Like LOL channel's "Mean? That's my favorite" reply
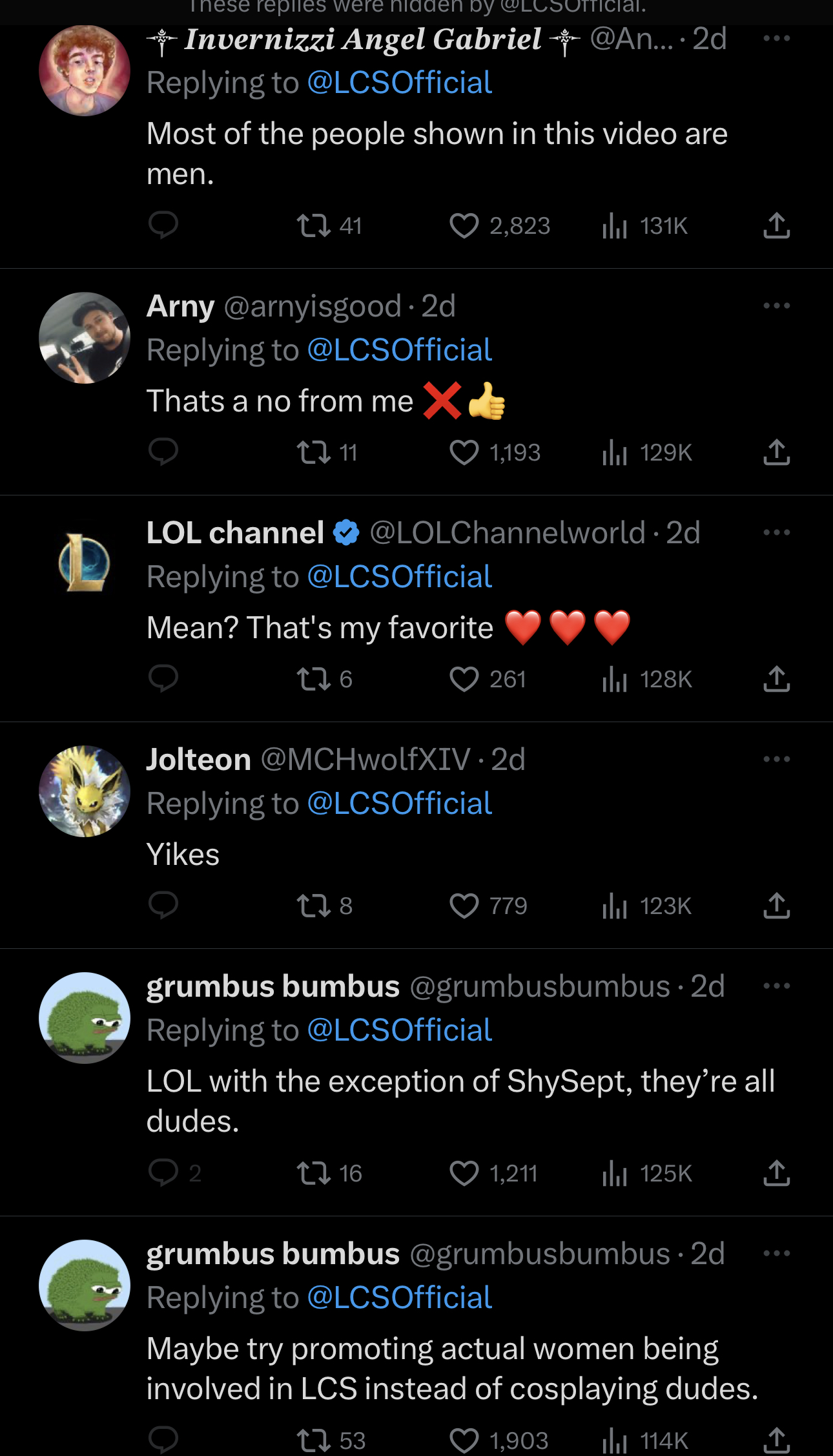Viewport: 833px width, 1456px height. click(464, 680)
